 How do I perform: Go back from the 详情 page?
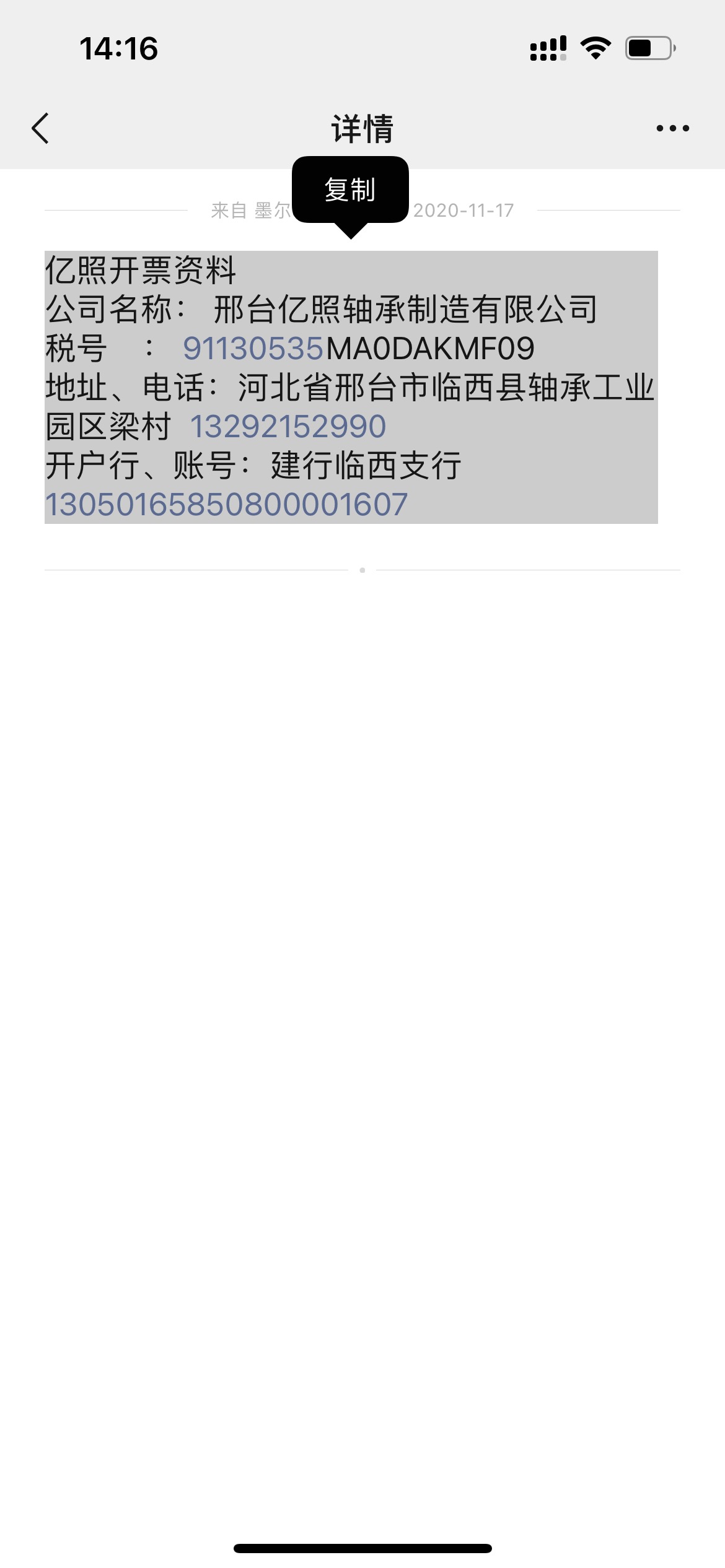pos(41,129)
